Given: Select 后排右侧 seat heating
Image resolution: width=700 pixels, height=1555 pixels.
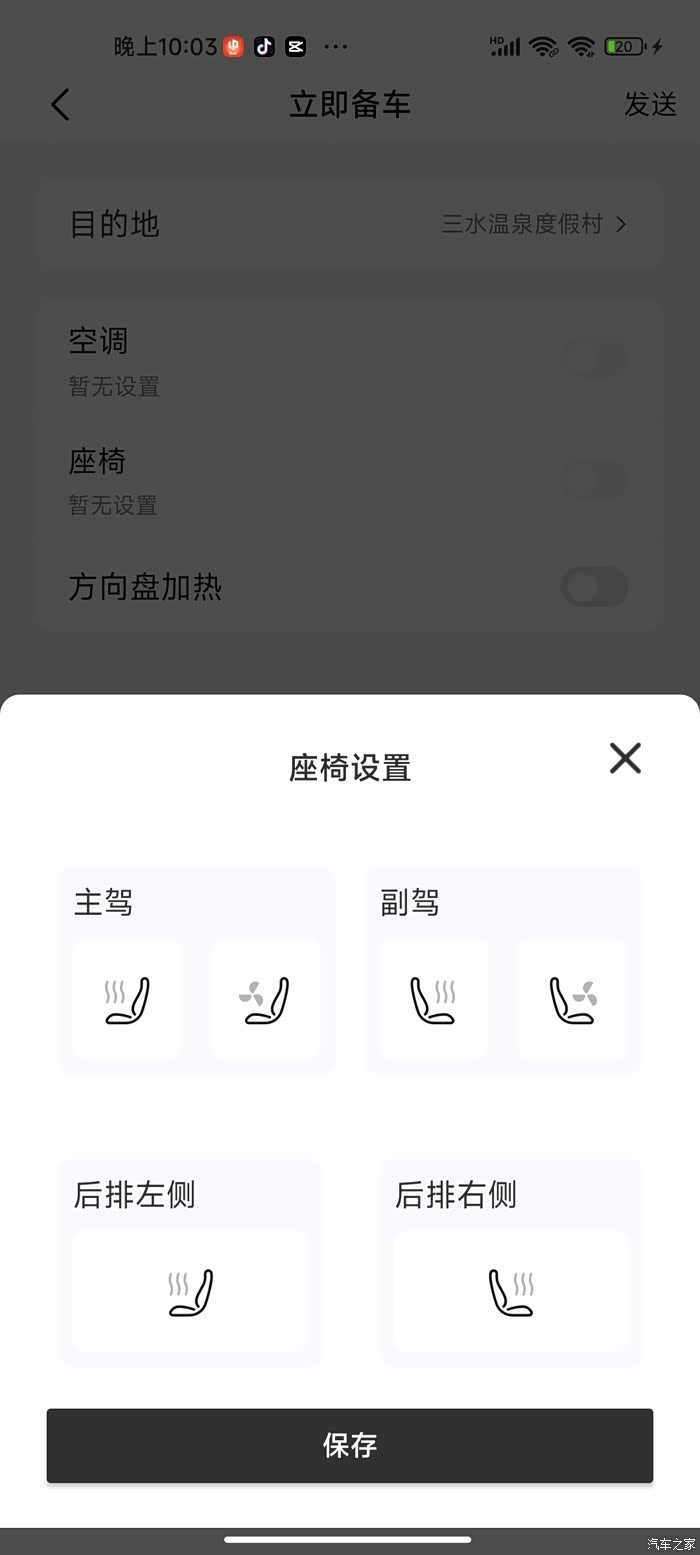Looking at the screenshot, I should (x=511, y=1291).
